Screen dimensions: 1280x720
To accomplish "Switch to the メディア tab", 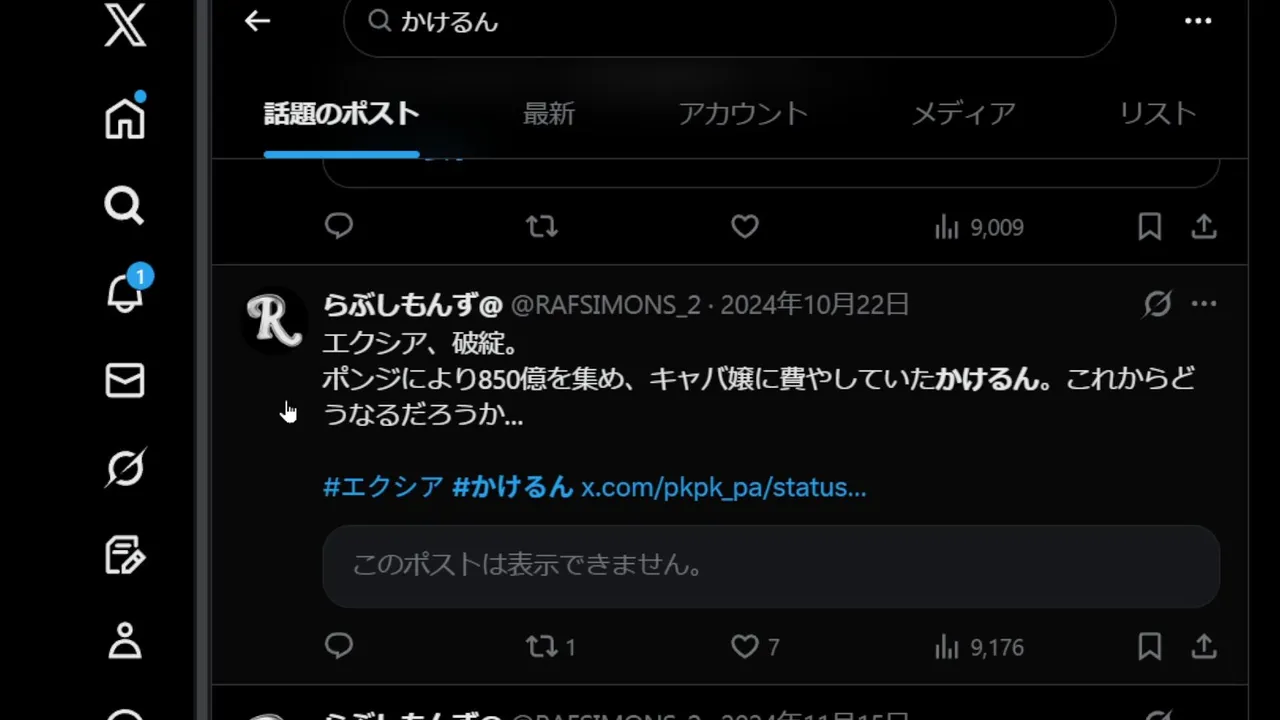I will click(963, 114).
